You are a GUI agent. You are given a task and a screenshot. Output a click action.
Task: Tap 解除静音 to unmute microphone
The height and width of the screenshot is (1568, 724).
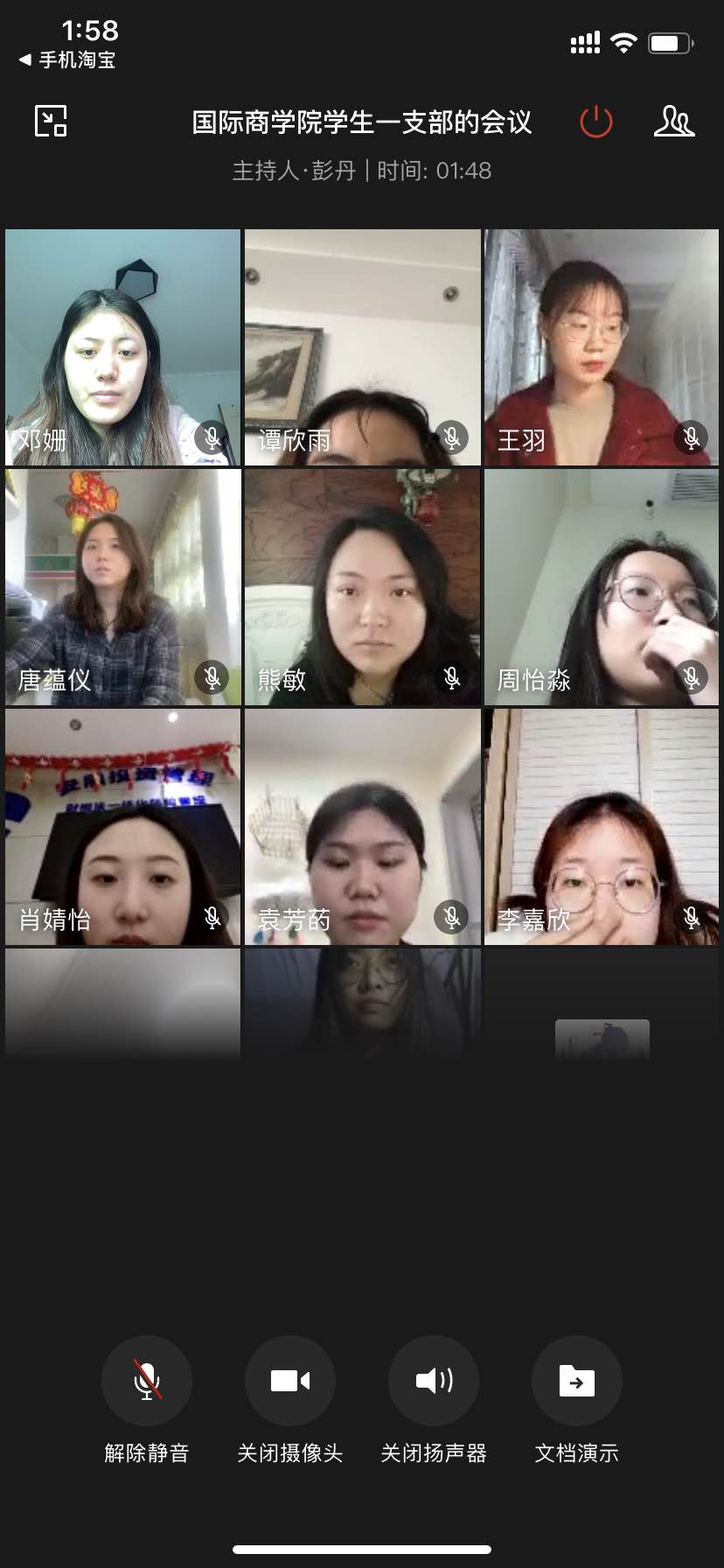pos(147,1381)
